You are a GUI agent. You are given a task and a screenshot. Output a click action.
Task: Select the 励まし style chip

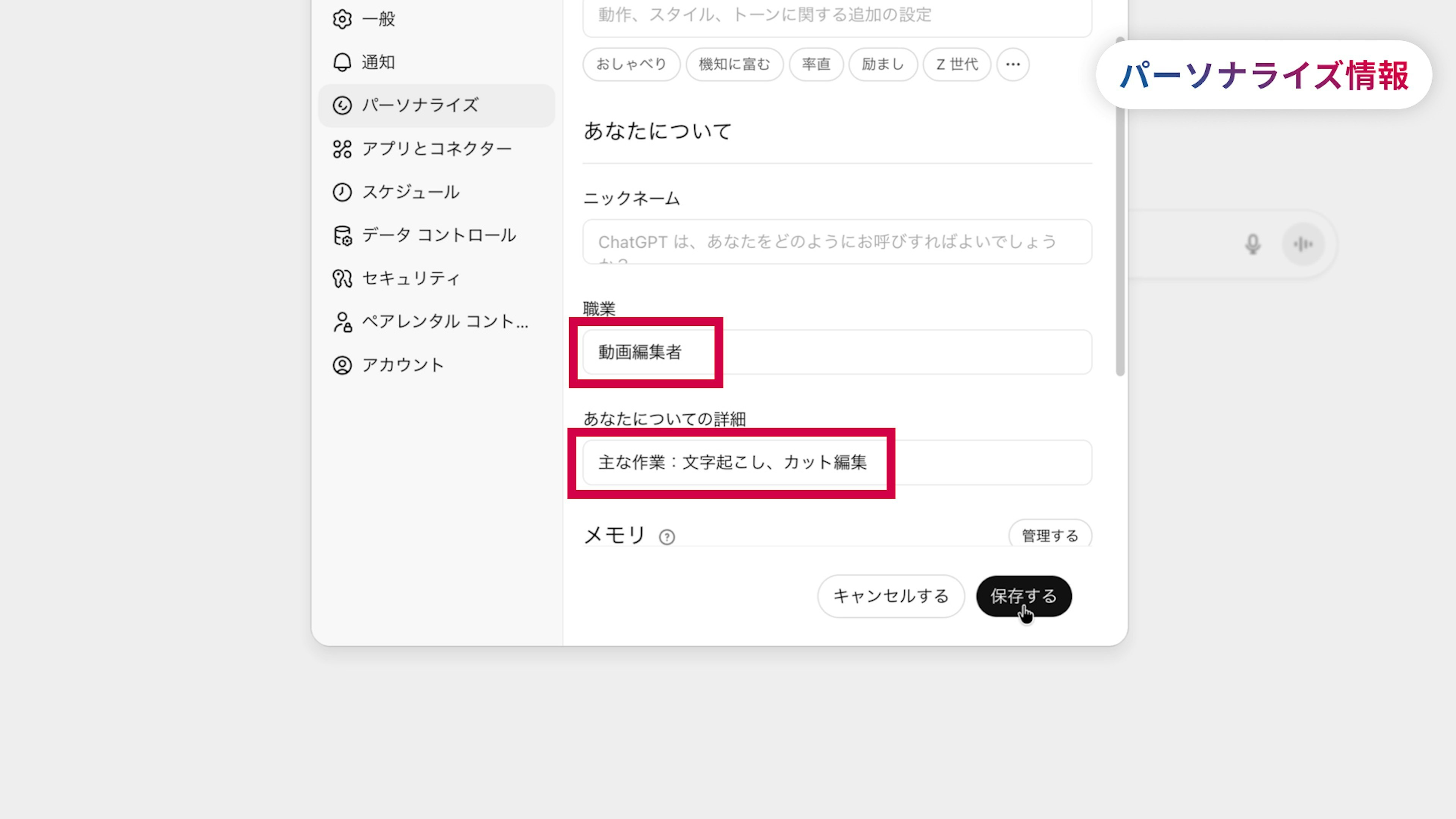[882, 64]
